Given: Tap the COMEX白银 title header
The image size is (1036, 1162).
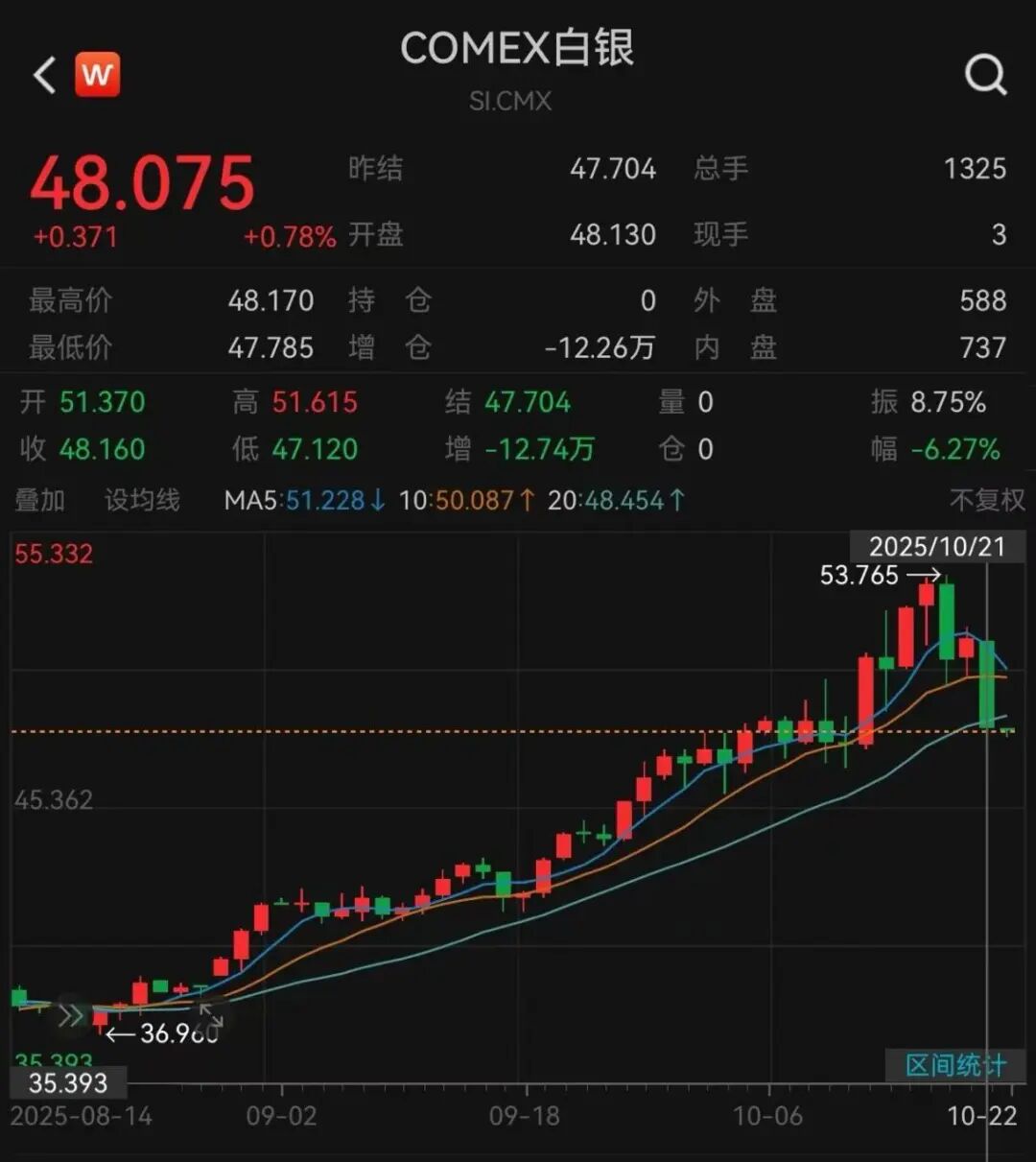Looking at the screenshot, I should tap(518, 49).
